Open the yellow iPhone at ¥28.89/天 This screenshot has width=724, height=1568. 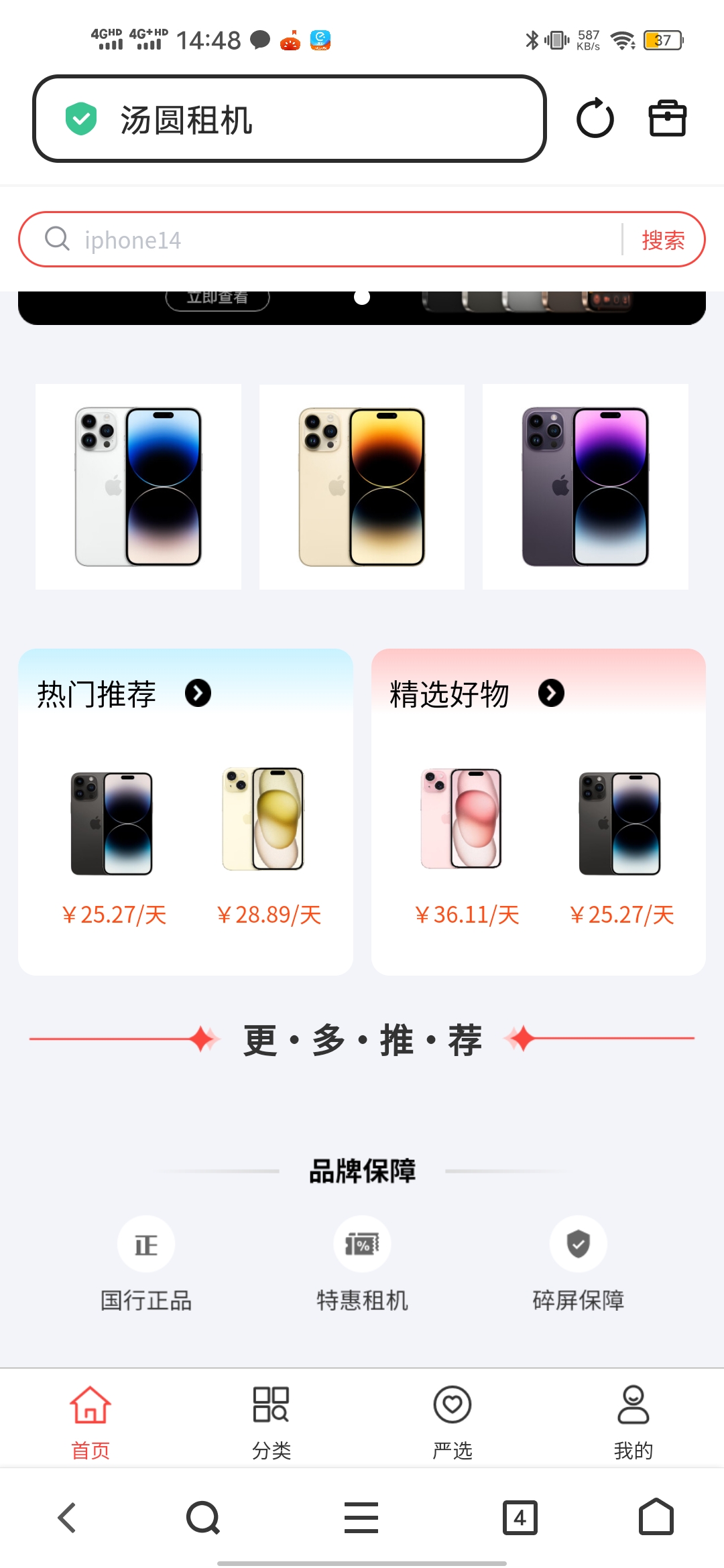tap(263, 819)
